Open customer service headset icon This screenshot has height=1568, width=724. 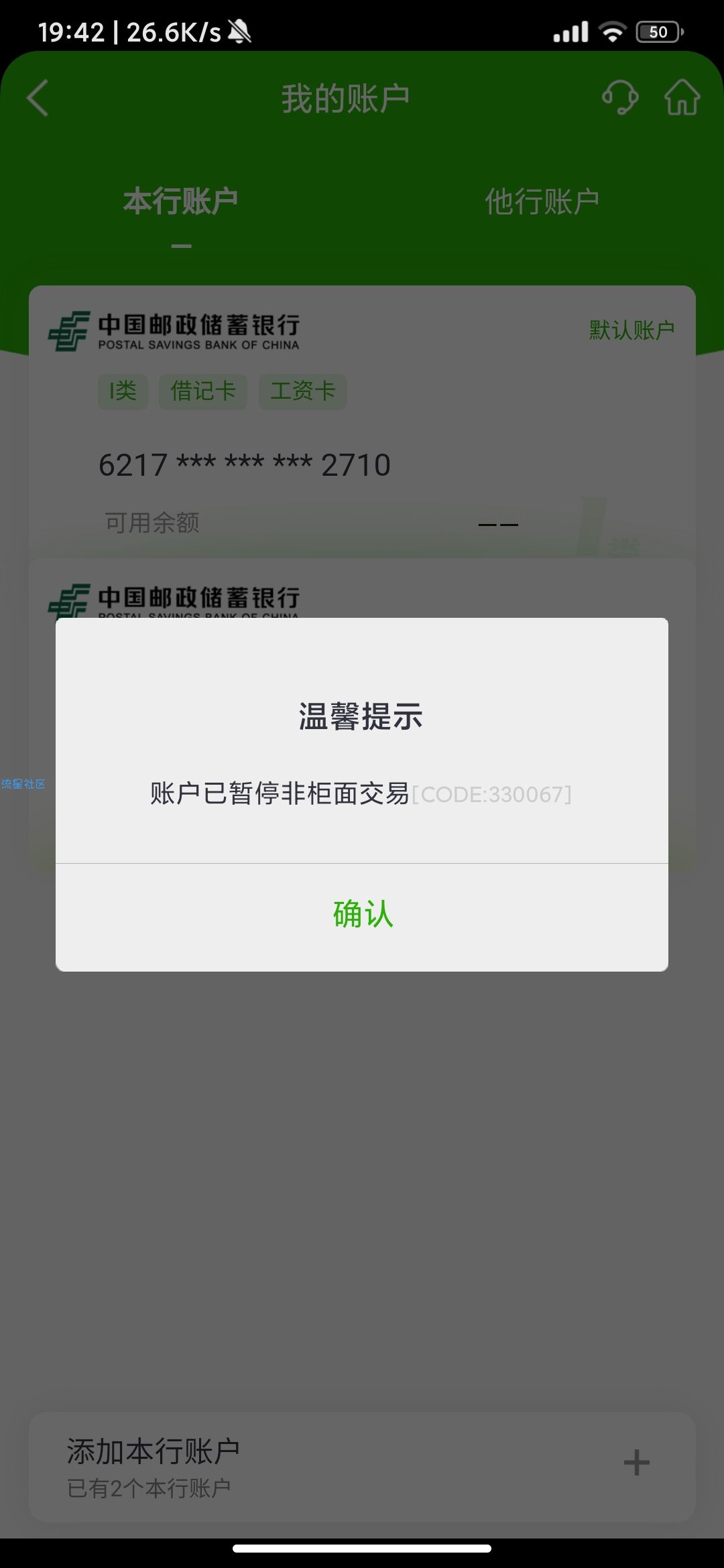point(619,98)
